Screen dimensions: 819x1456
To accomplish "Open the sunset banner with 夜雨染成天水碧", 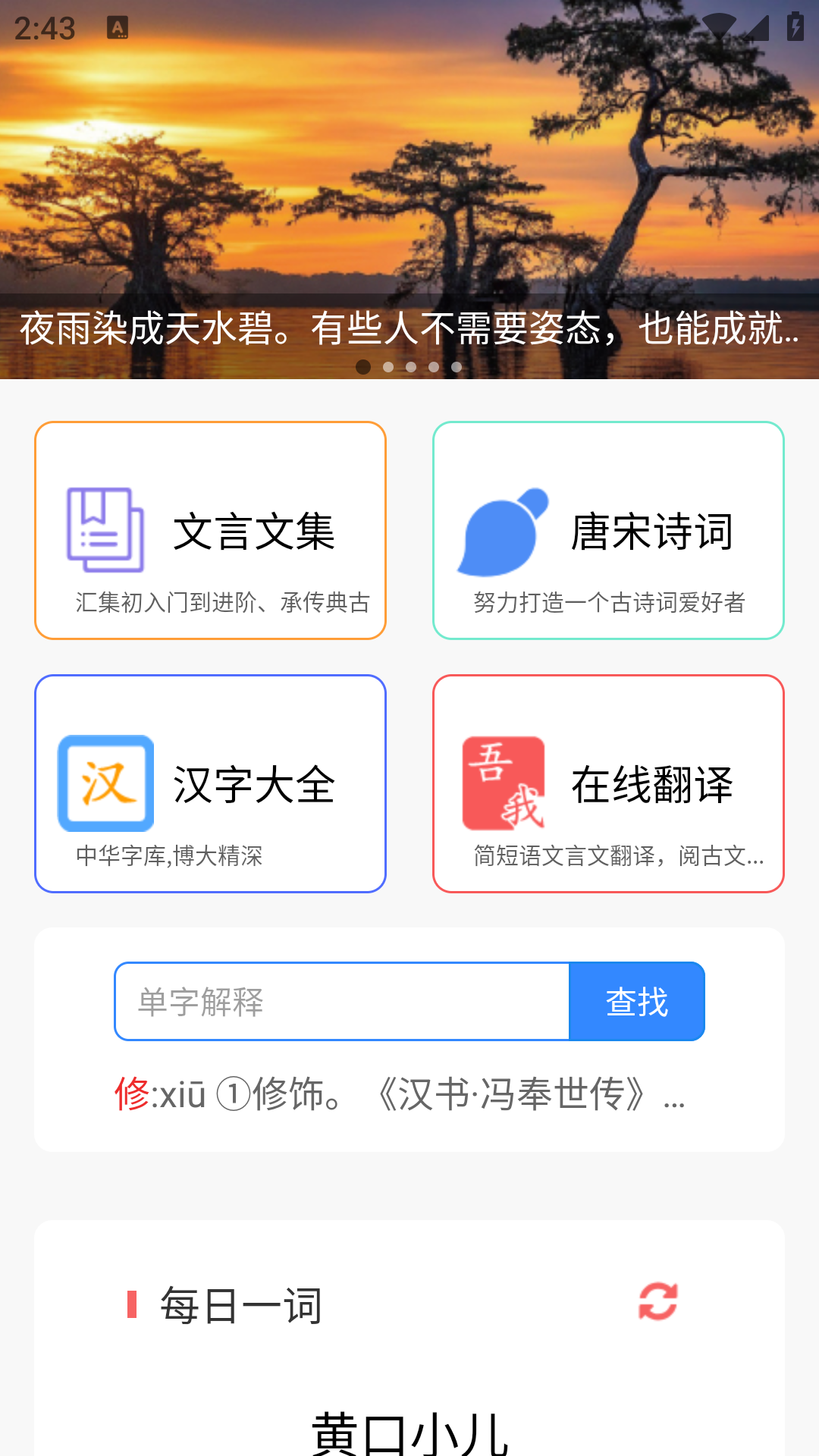I will [409, 190].
